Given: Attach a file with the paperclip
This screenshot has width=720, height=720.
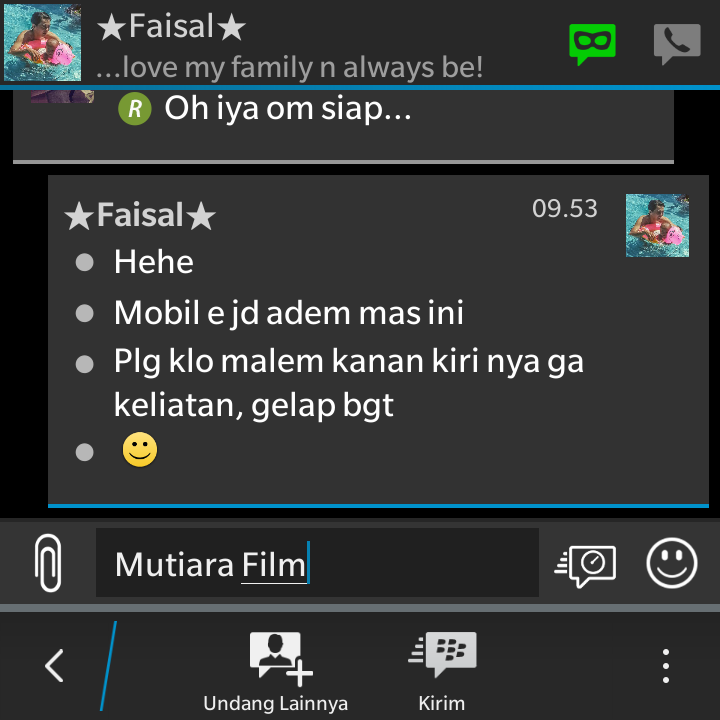Looking at the screenshot, I should click(x=47, y=563).
